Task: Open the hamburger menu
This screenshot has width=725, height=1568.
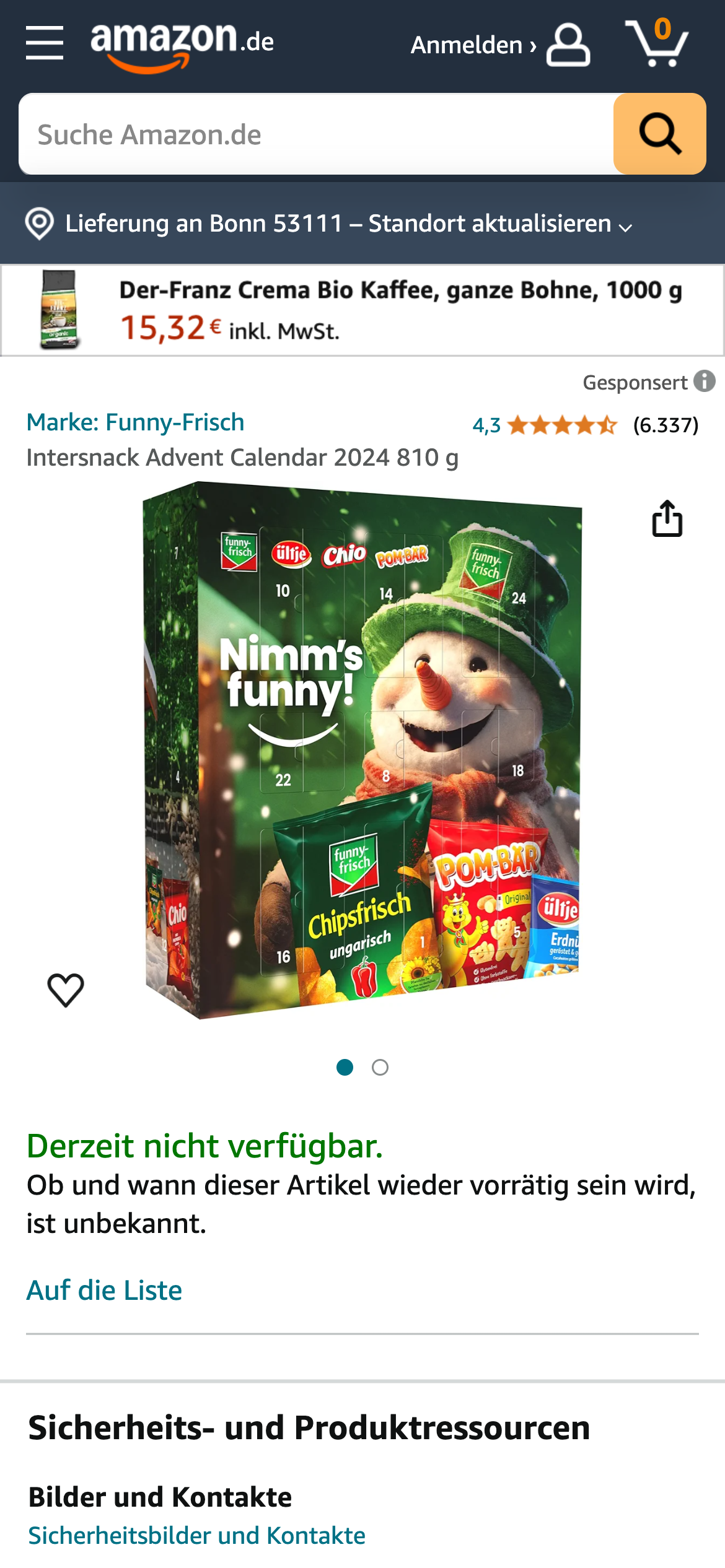Action: [45, 43]
